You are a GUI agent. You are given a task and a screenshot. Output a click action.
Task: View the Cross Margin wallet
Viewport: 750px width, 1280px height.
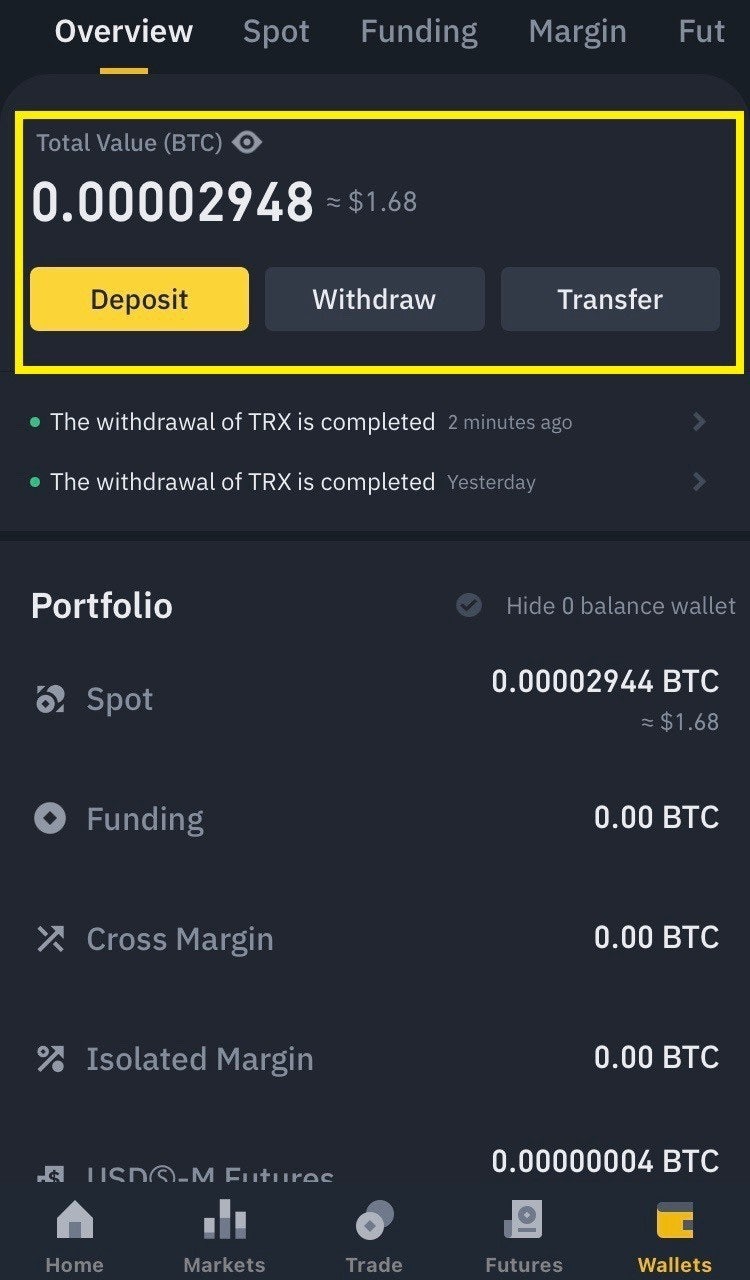click(x=375, y=939)
